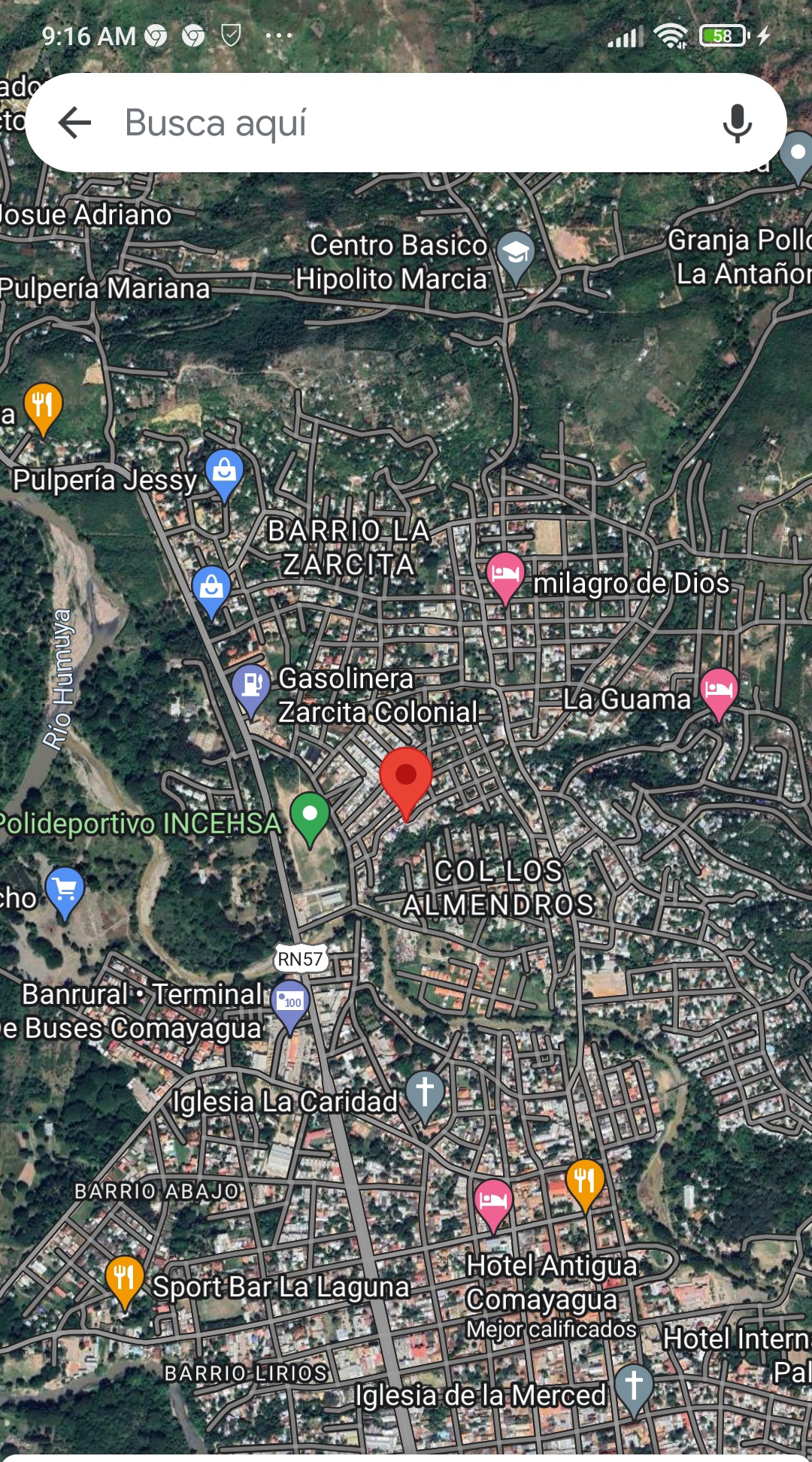Open the milagro de Dios lodging pin
This screenshot has width=812, height=1462.
505,575
